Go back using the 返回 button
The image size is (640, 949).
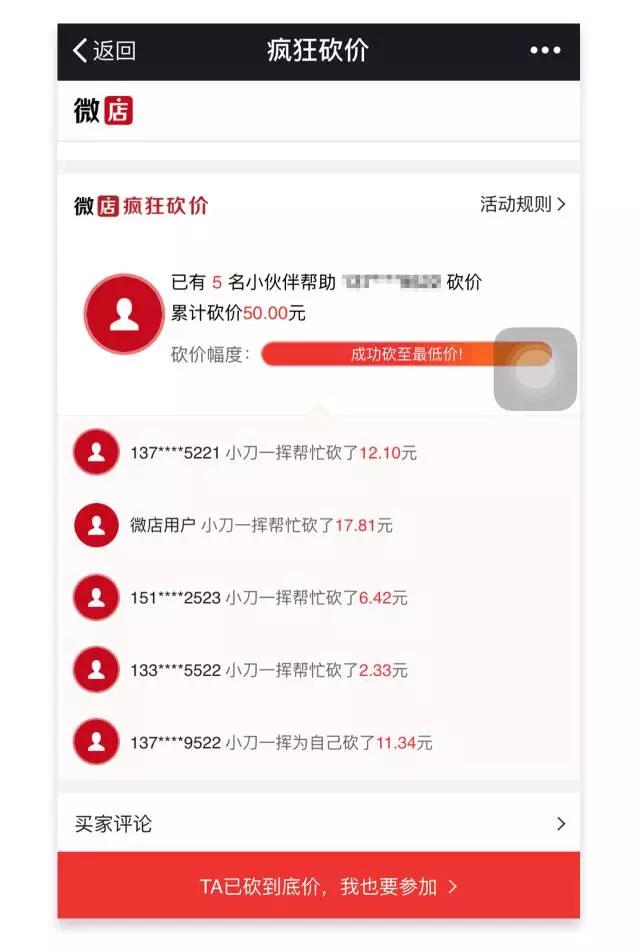(x=103, y=51)
